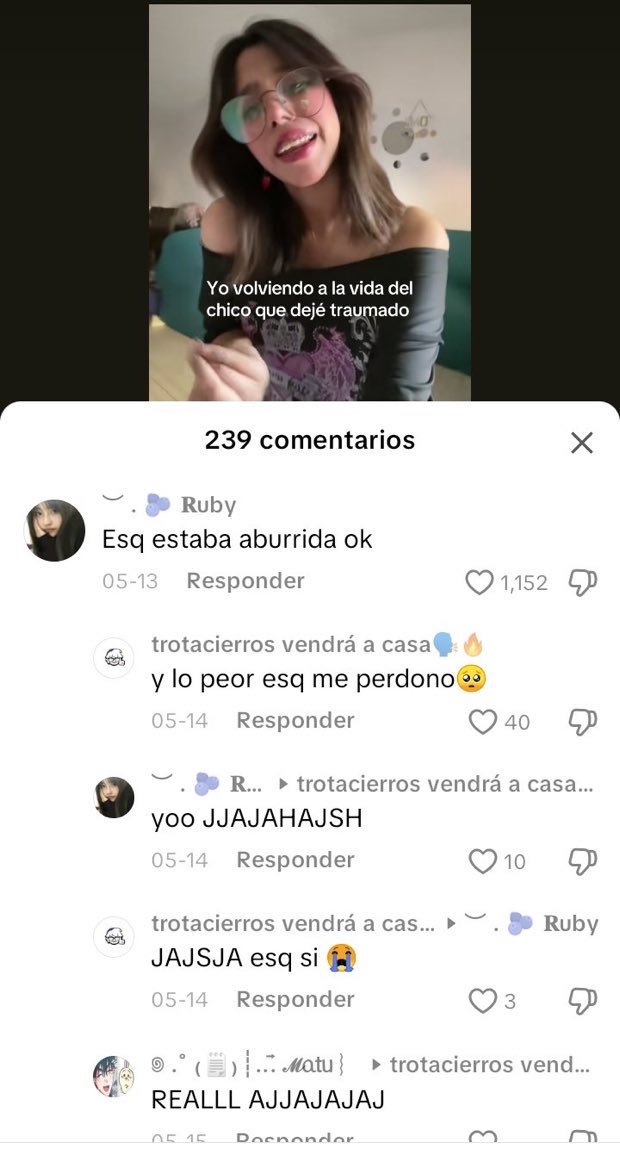Dislike the reply "y lo peor esq me perdono"
Viewport: 620px width, 1149px height.
coord(582,721)
